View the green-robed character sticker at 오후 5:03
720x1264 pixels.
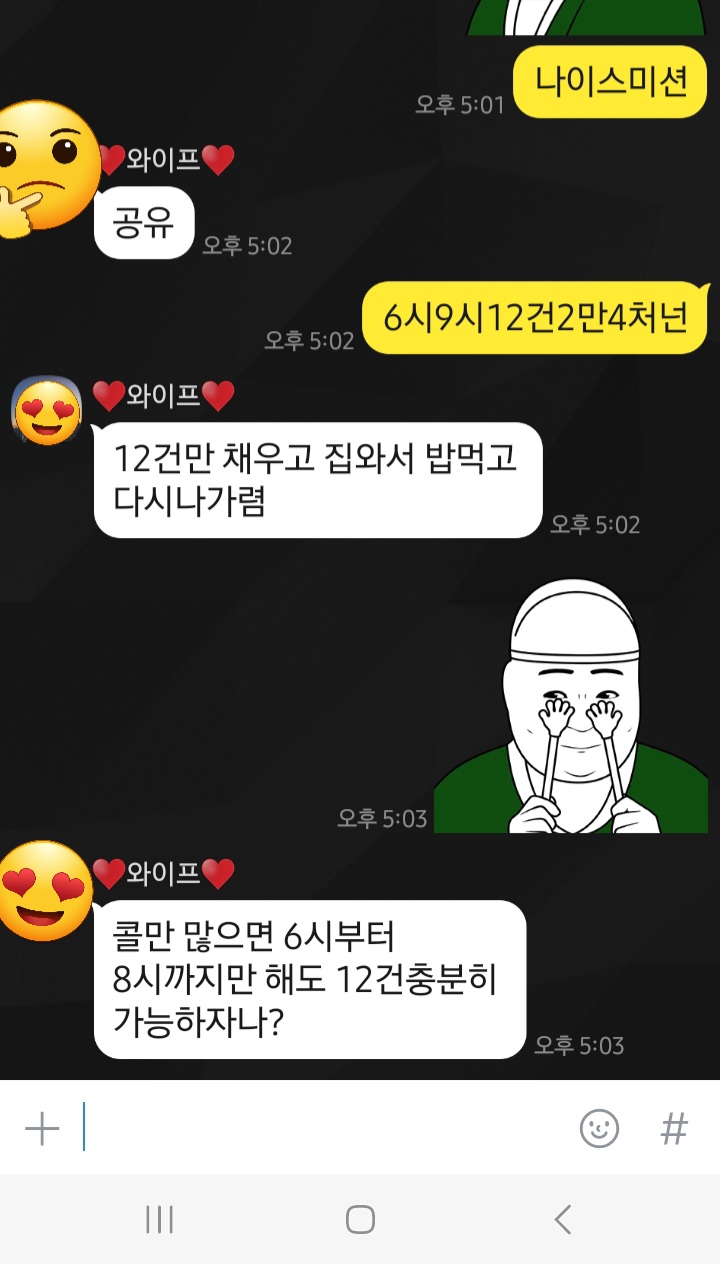570,706
